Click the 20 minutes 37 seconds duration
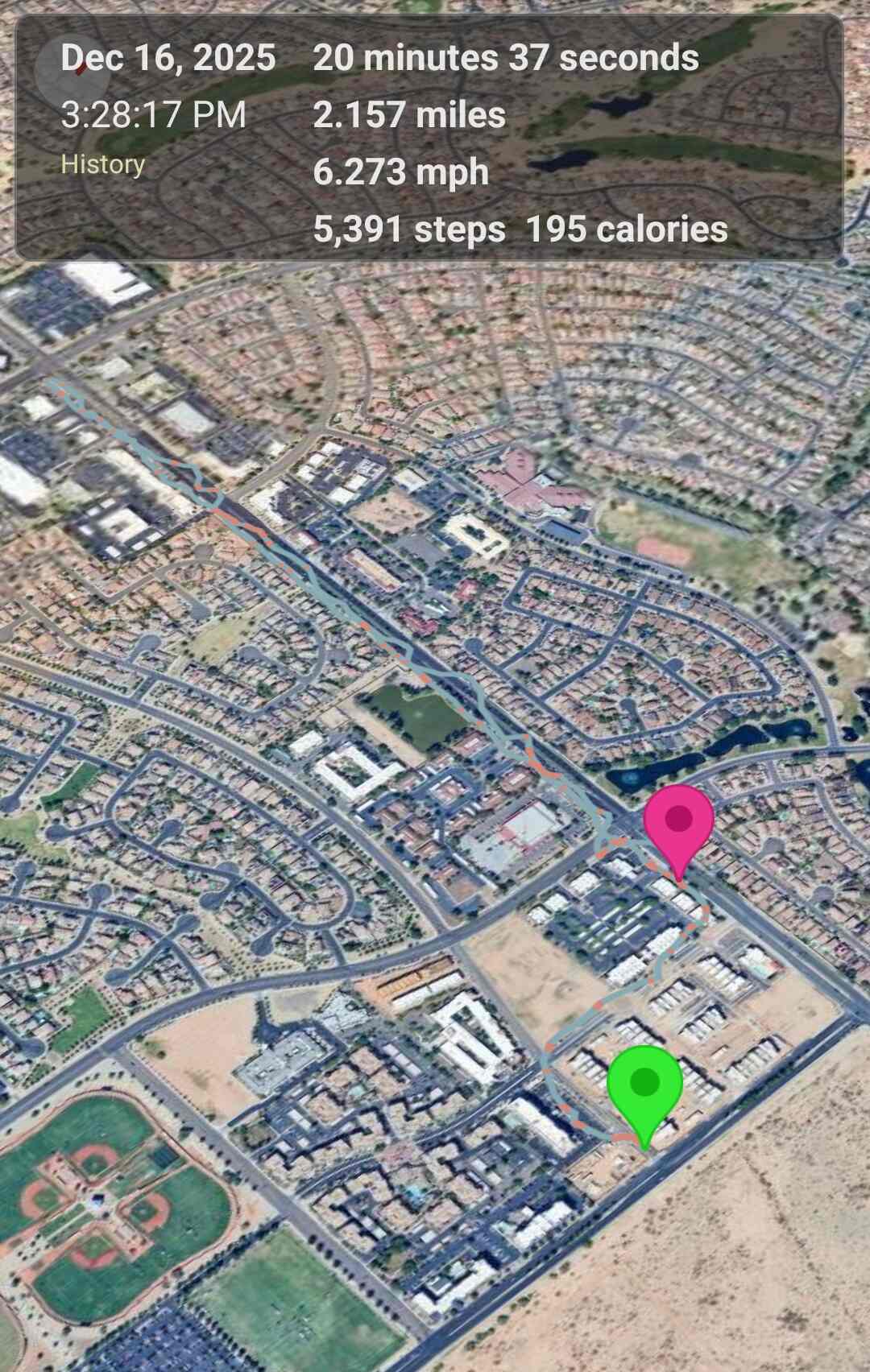Screen dimensions: 870x1372 pyautogui.click(x=506, y=58)
